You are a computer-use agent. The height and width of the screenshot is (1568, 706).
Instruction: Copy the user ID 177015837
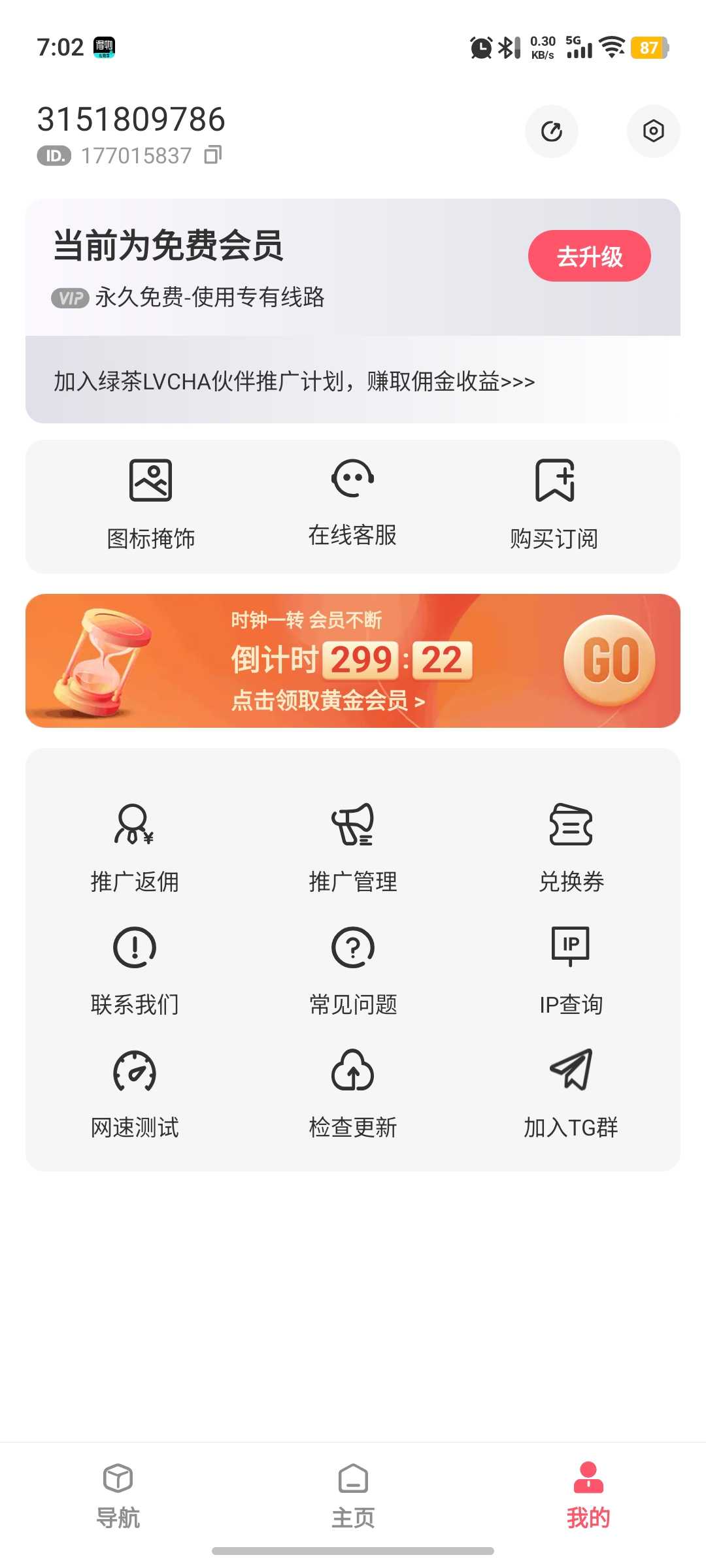tap(213, 155)
